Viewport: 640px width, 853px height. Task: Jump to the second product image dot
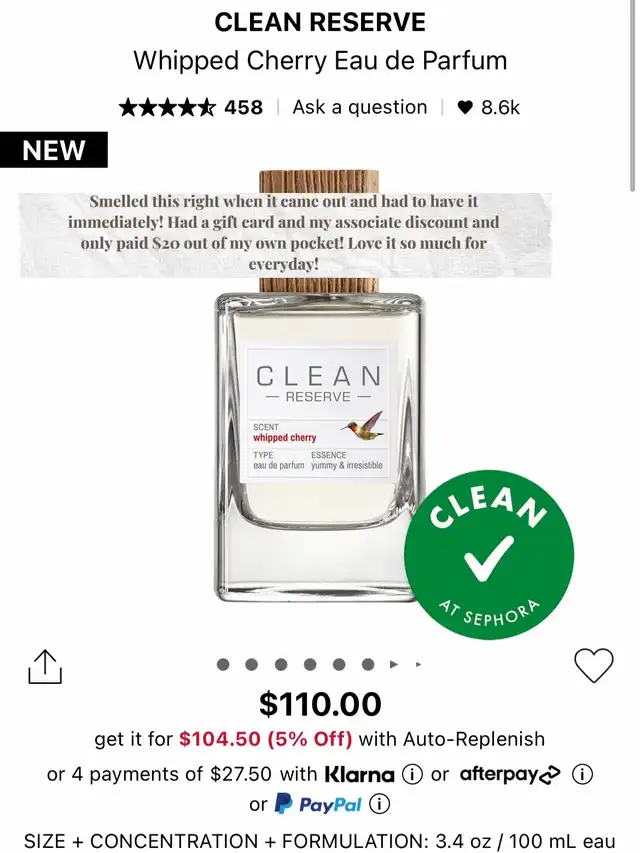tap(251, 664)
